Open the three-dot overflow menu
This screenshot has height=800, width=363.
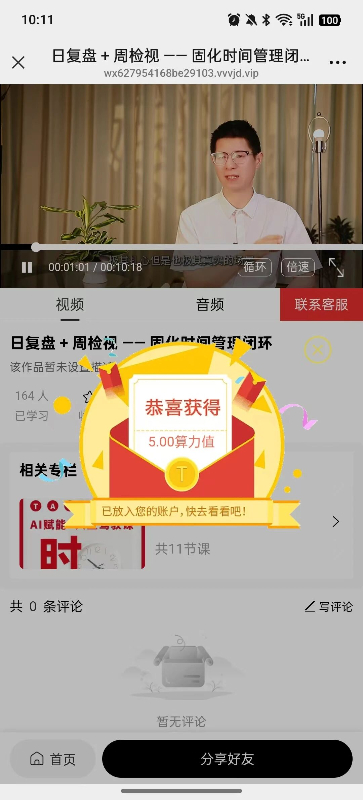338,63
